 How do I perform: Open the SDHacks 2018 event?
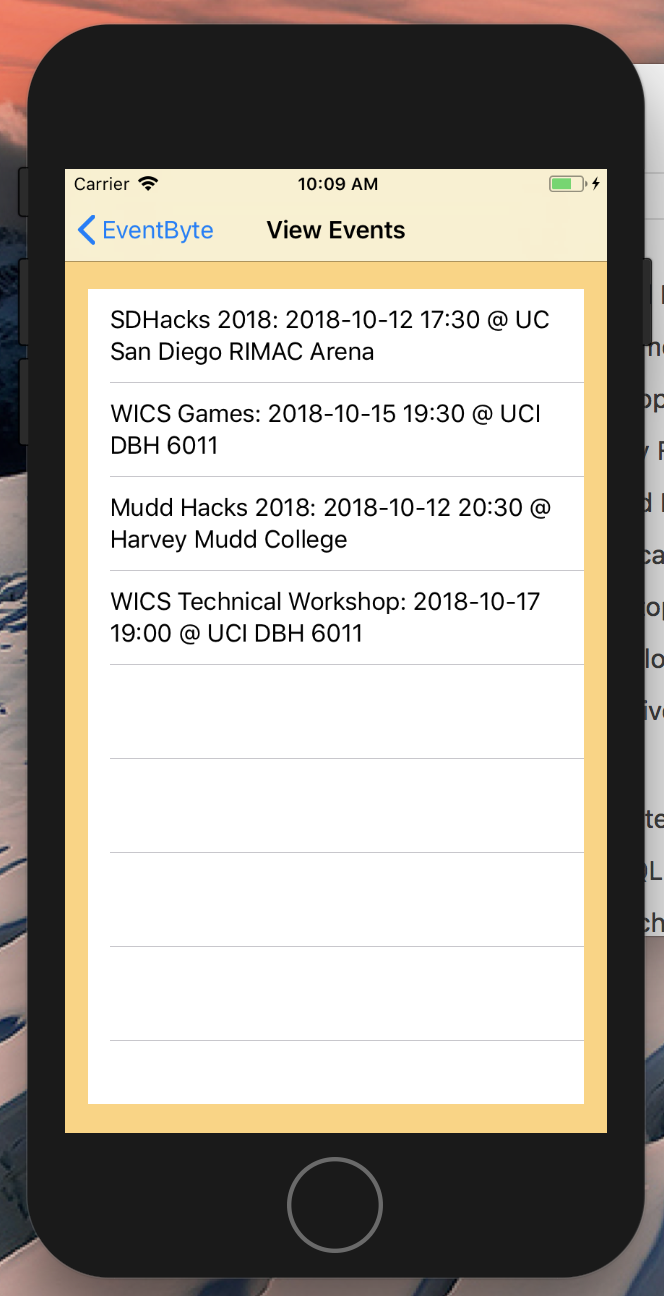335,336
